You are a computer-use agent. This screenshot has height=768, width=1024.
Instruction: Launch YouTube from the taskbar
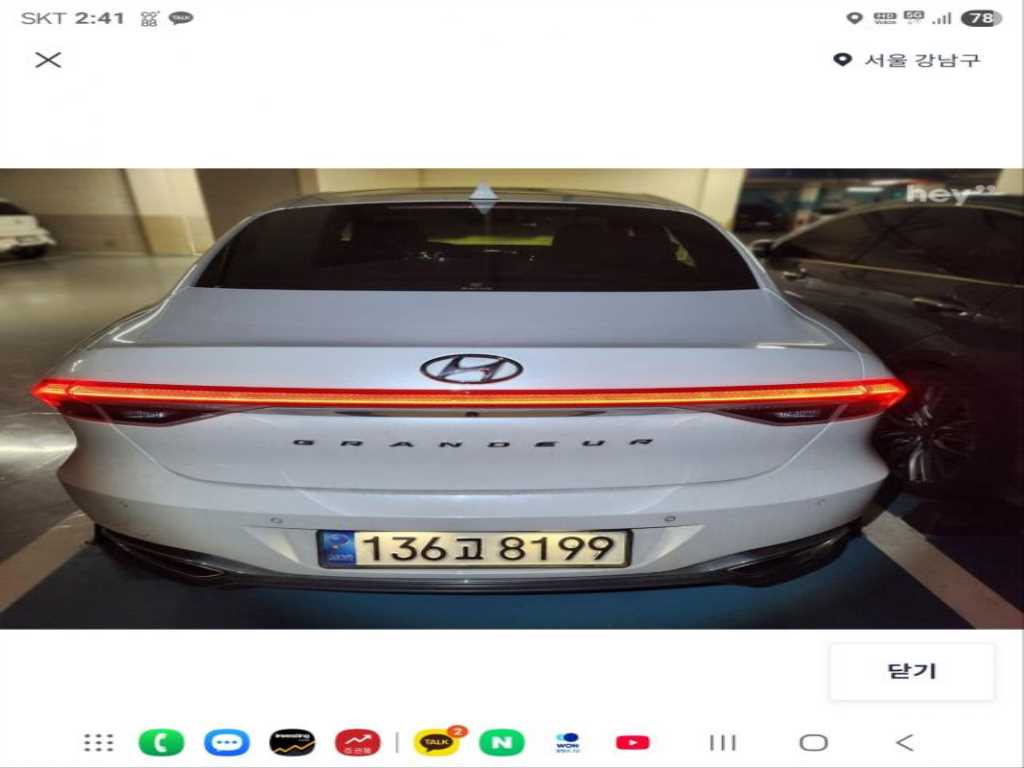coord(632,742)
